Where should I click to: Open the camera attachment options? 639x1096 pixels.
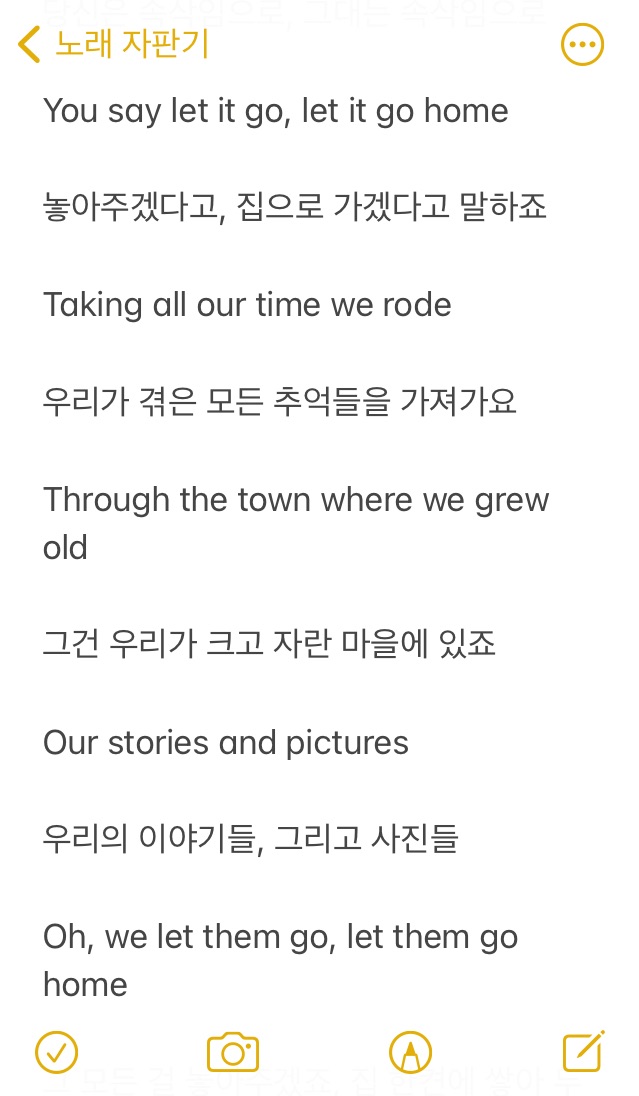233,1052
